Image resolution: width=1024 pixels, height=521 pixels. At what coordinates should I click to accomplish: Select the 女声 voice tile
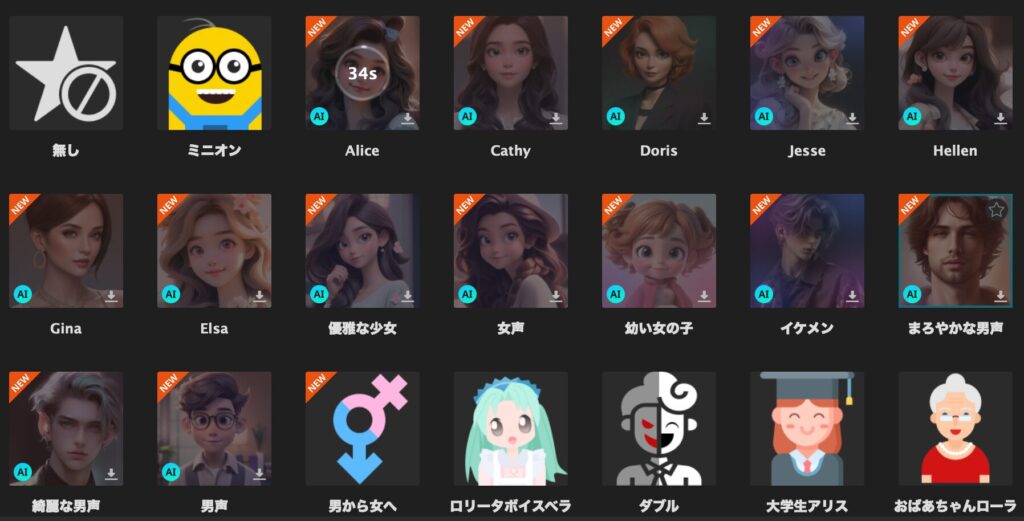tap(510, 251)
